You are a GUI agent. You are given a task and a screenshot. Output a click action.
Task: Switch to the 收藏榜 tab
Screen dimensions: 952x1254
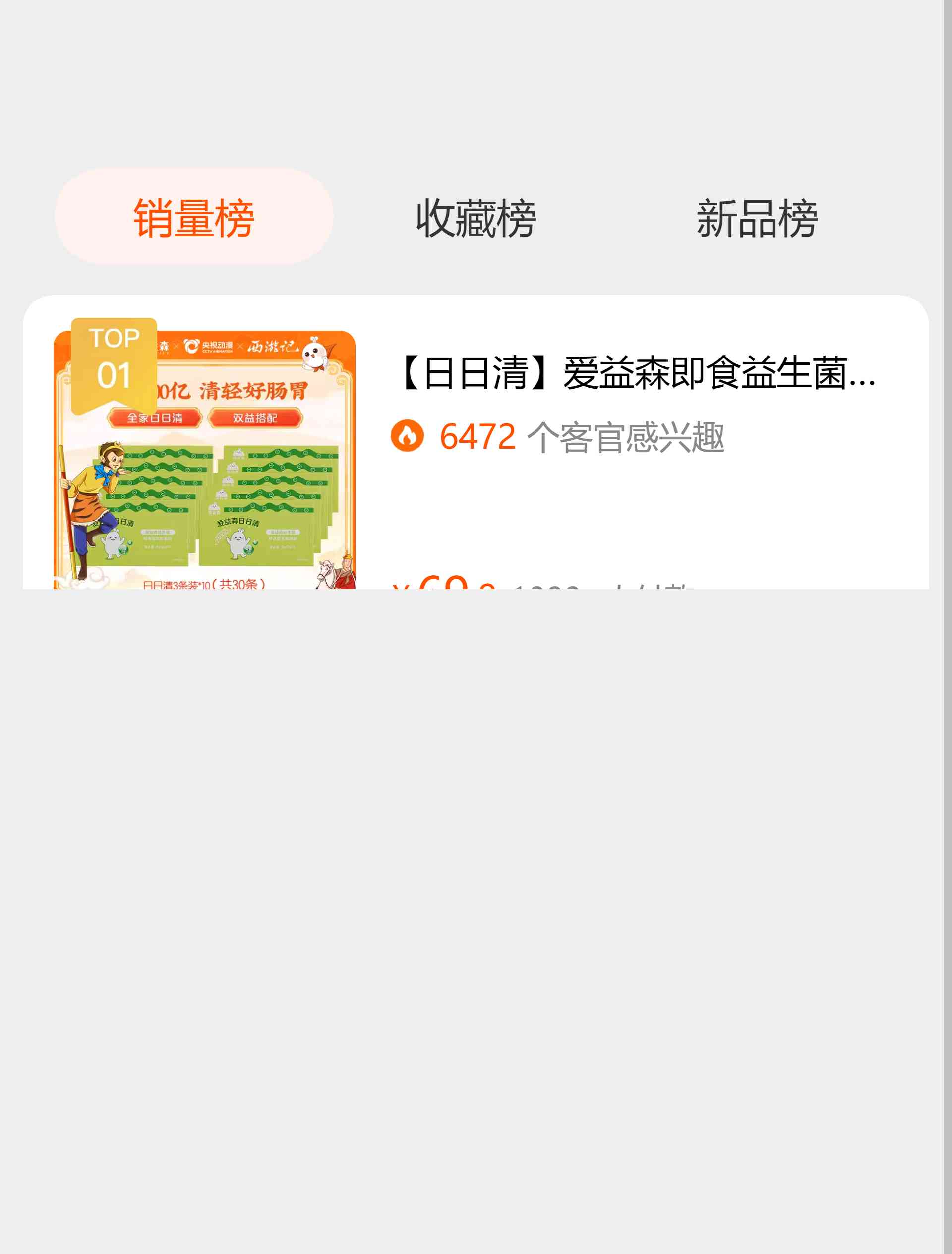(476, 218)
